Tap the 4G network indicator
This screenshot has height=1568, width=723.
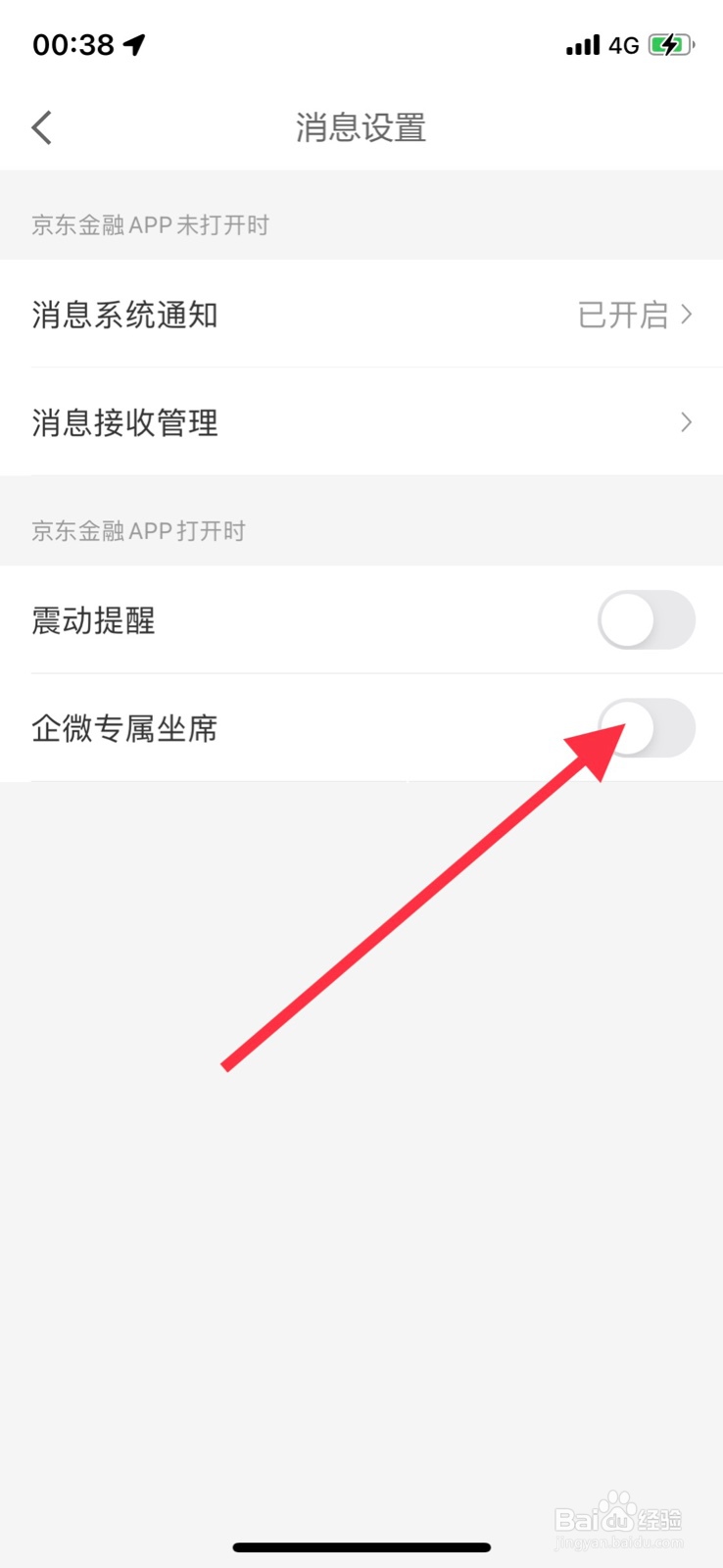(x=626, y=44)
